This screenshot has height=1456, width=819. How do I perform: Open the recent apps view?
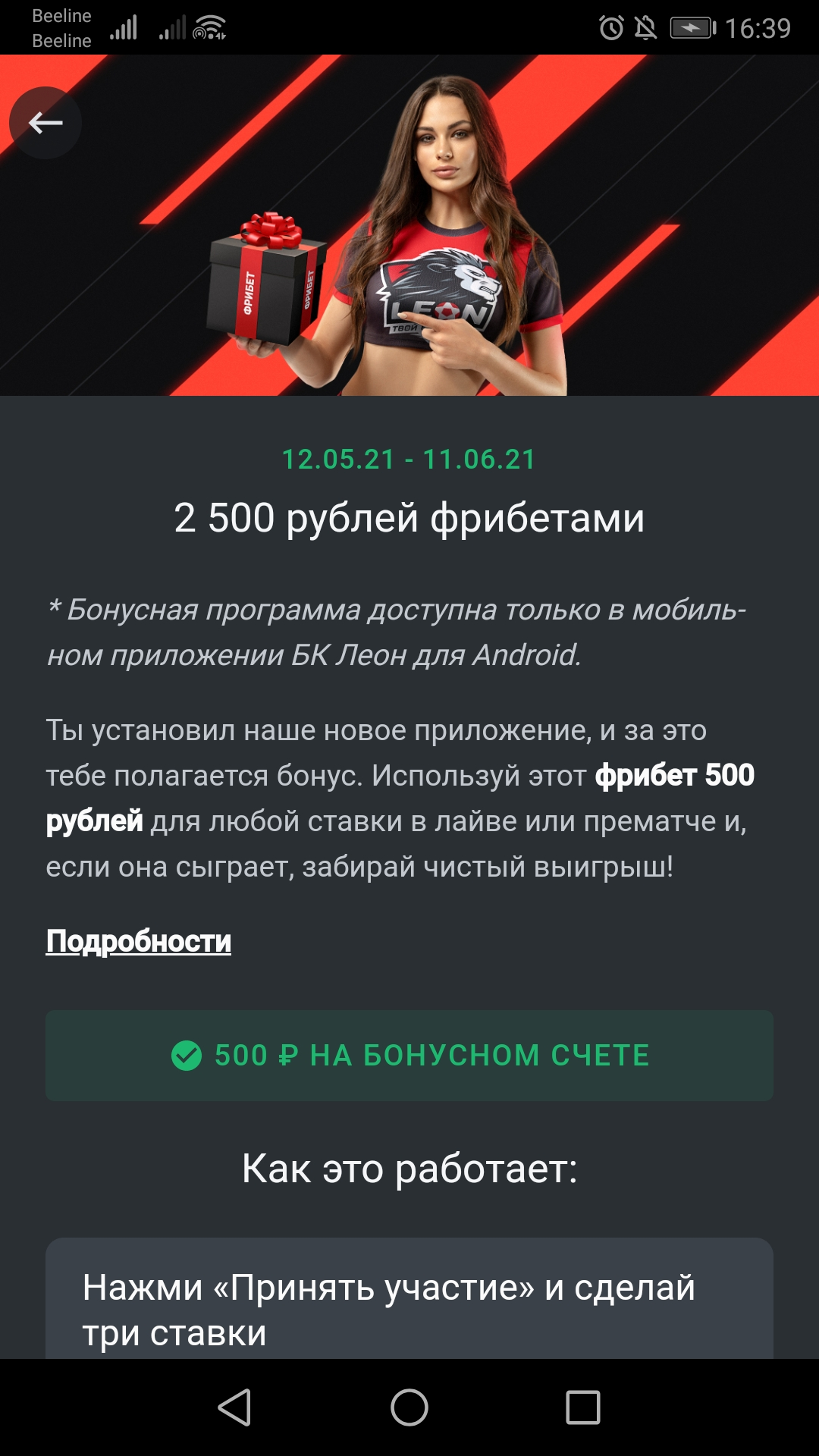click(583, 1407)
